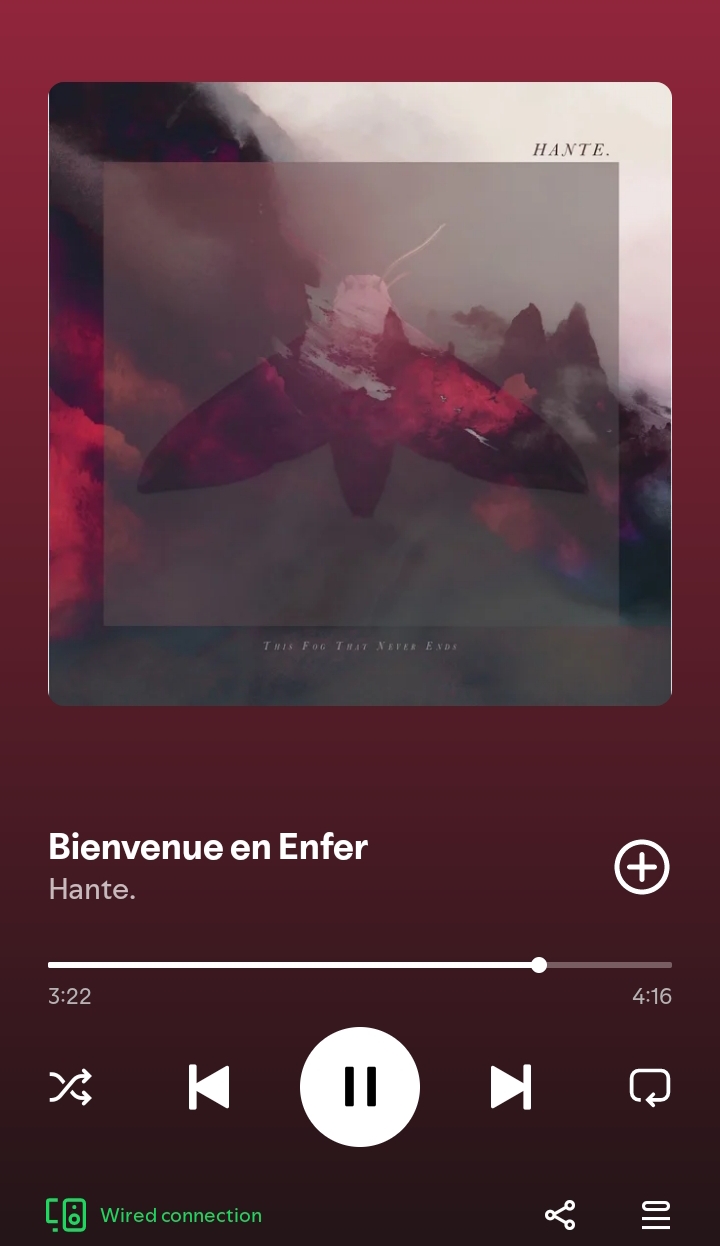
Task: Tap the This Fog That Never Ends album cover
Action: click(x=360, y=394)
